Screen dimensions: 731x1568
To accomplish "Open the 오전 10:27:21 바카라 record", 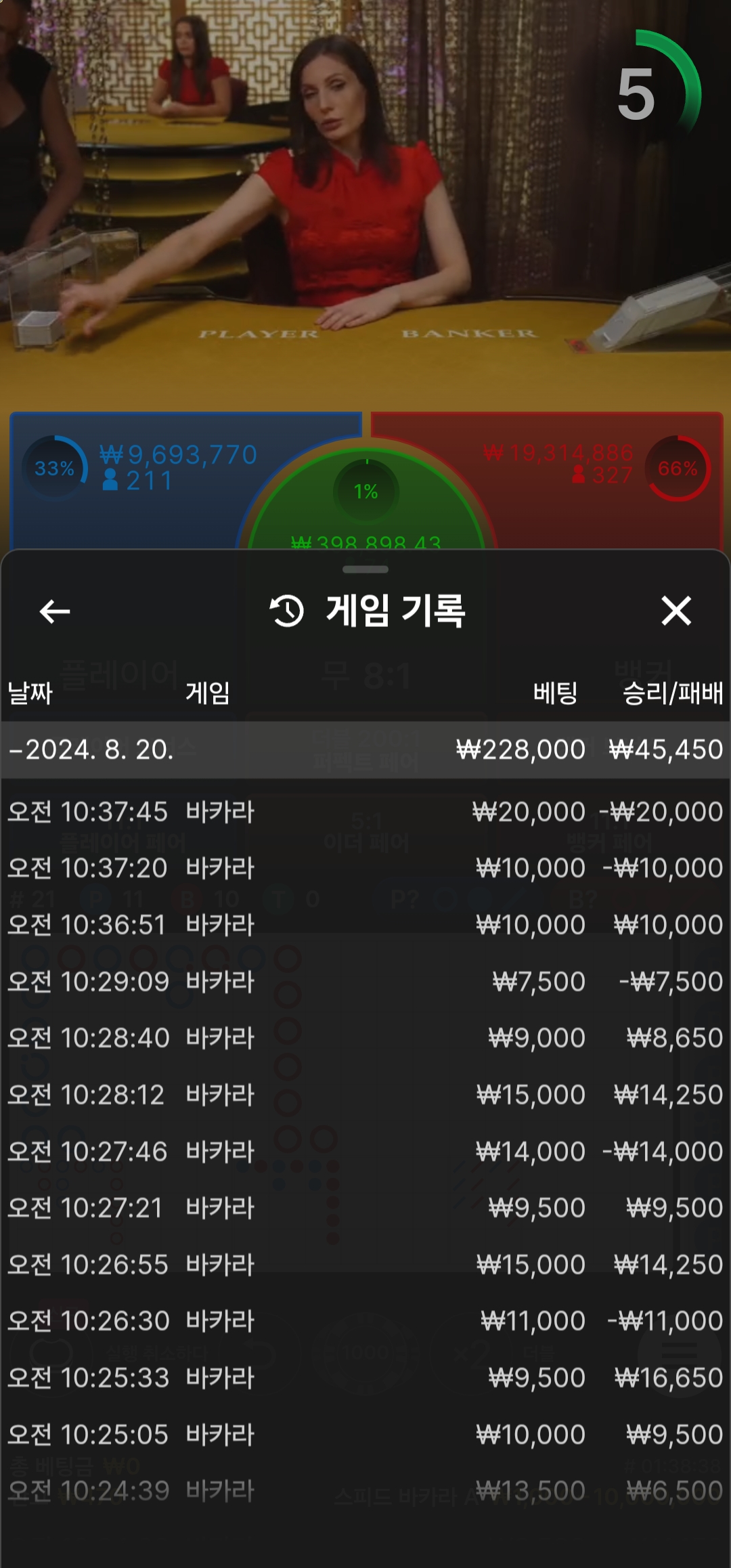I will click(x=365, y=1208).
